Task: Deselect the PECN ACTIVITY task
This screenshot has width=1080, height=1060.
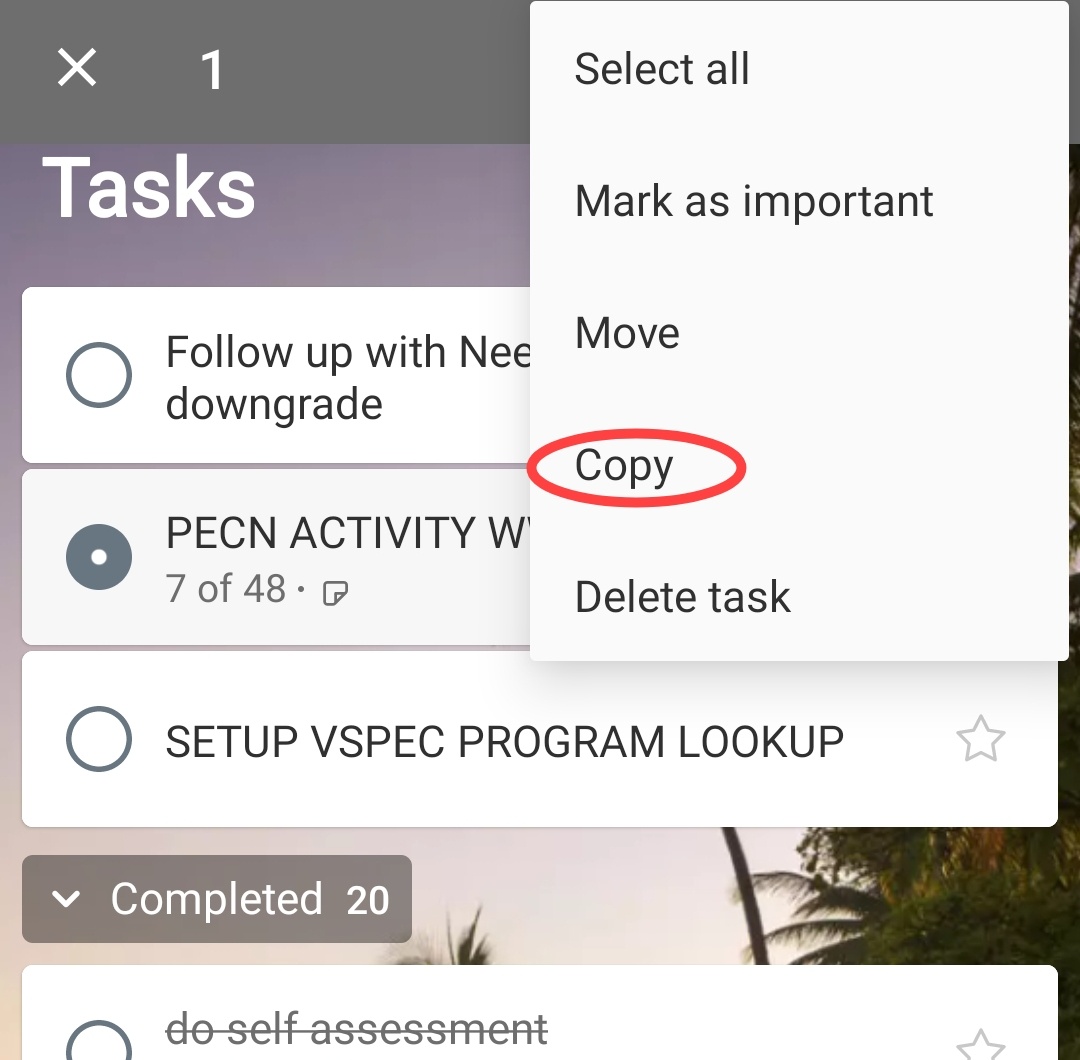Action: pyautogui.click(x=99, y=557)
